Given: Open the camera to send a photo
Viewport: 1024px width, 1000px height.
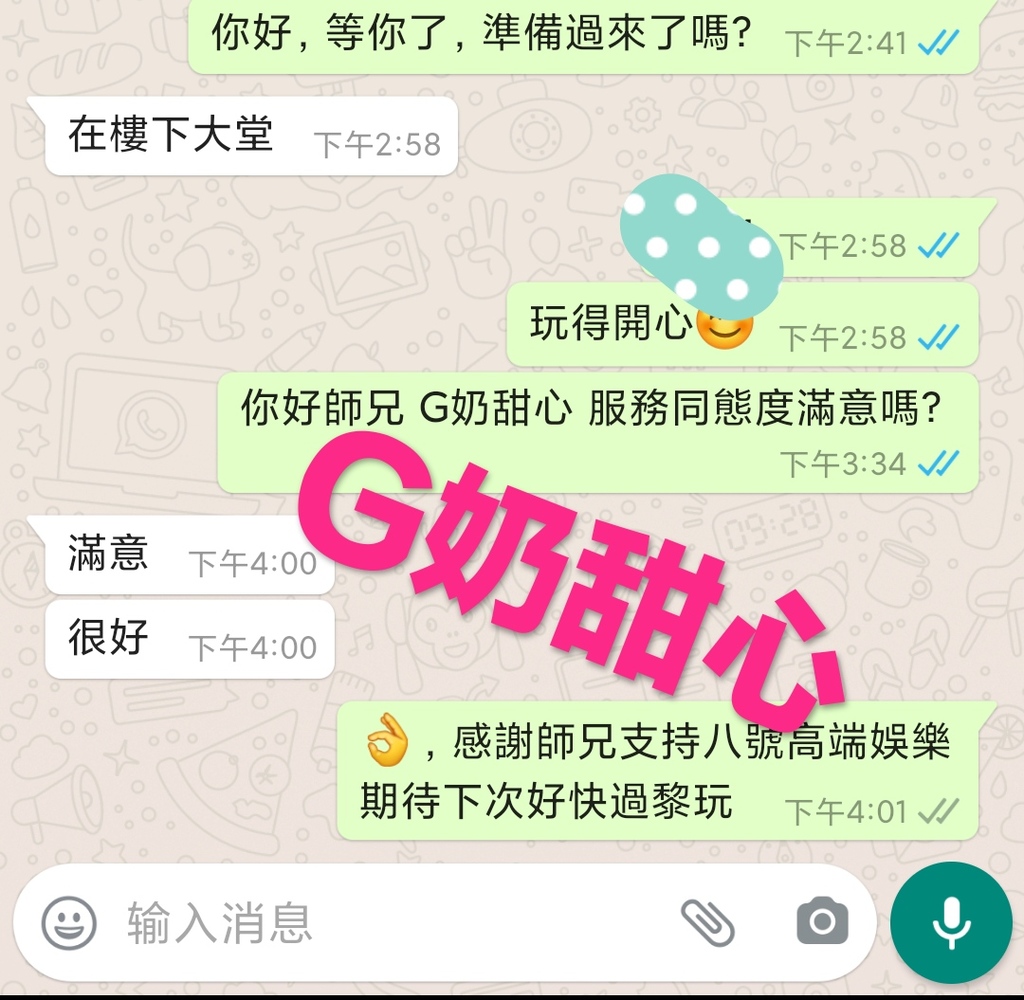Looking at the screenshot, I should pyautogui.click(x=822, y=922).
